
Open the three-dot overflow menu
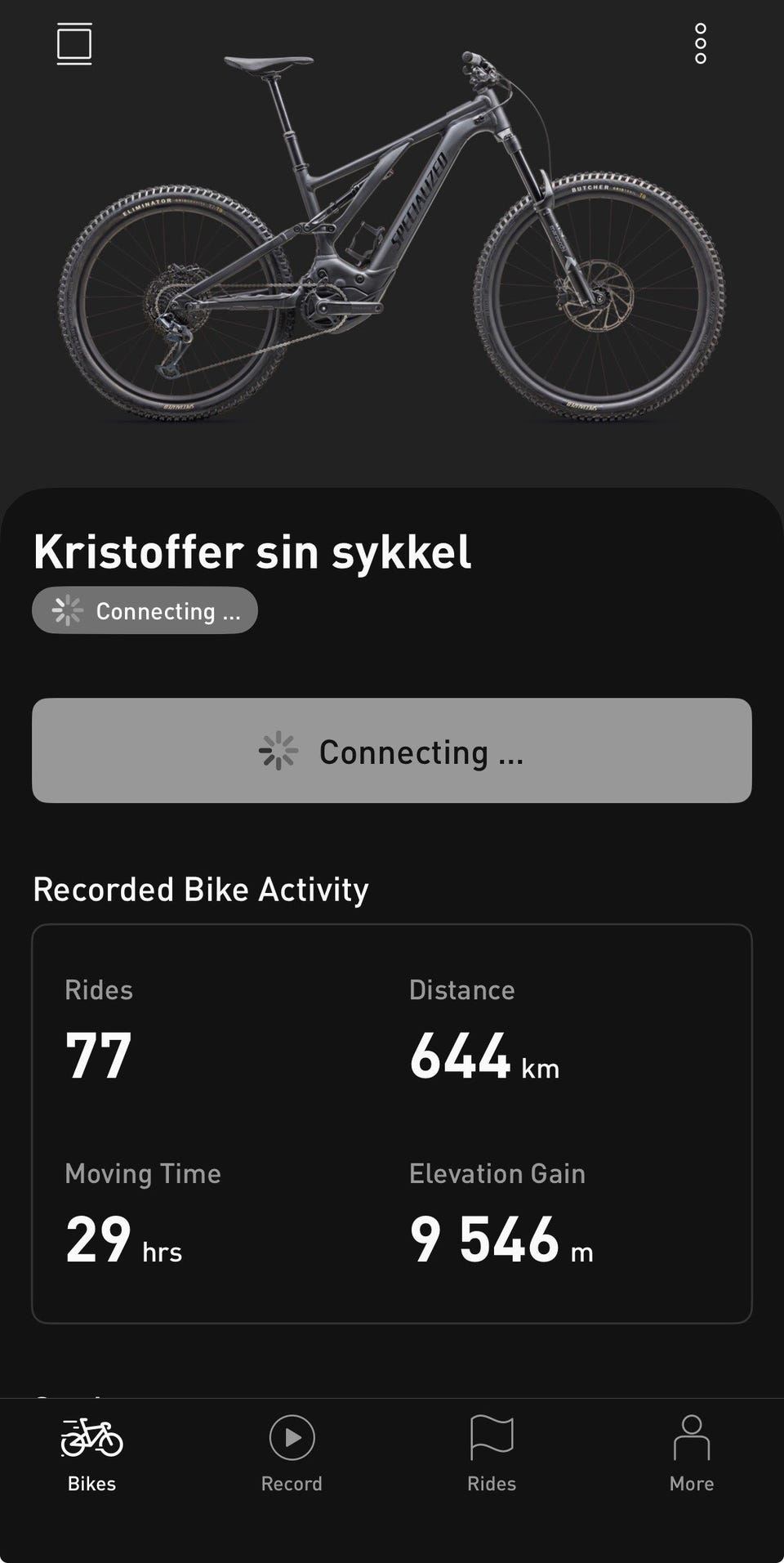click(701, 43)
